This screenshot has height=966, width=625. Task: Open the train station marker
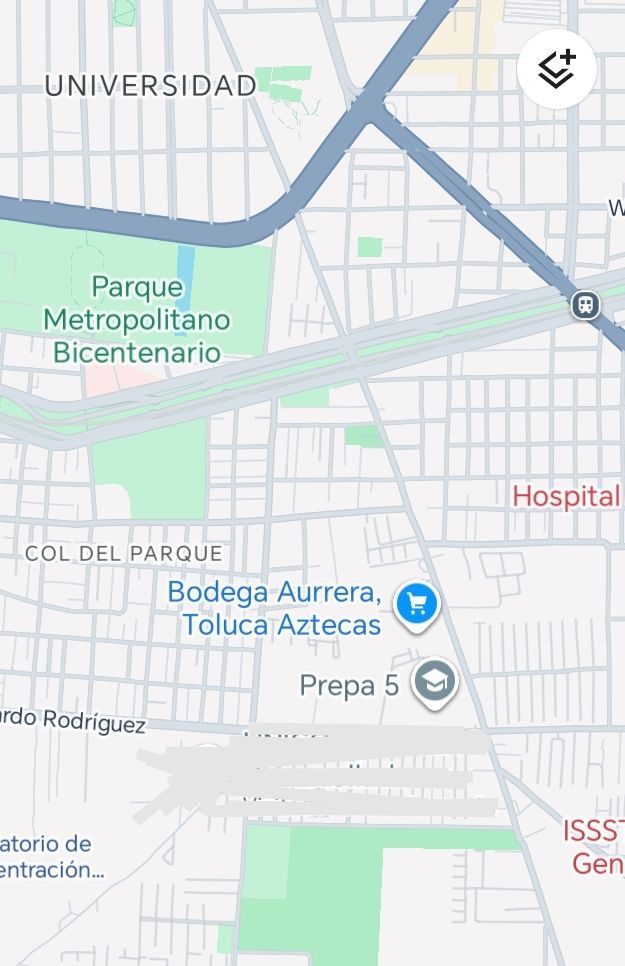click(585, 305)
